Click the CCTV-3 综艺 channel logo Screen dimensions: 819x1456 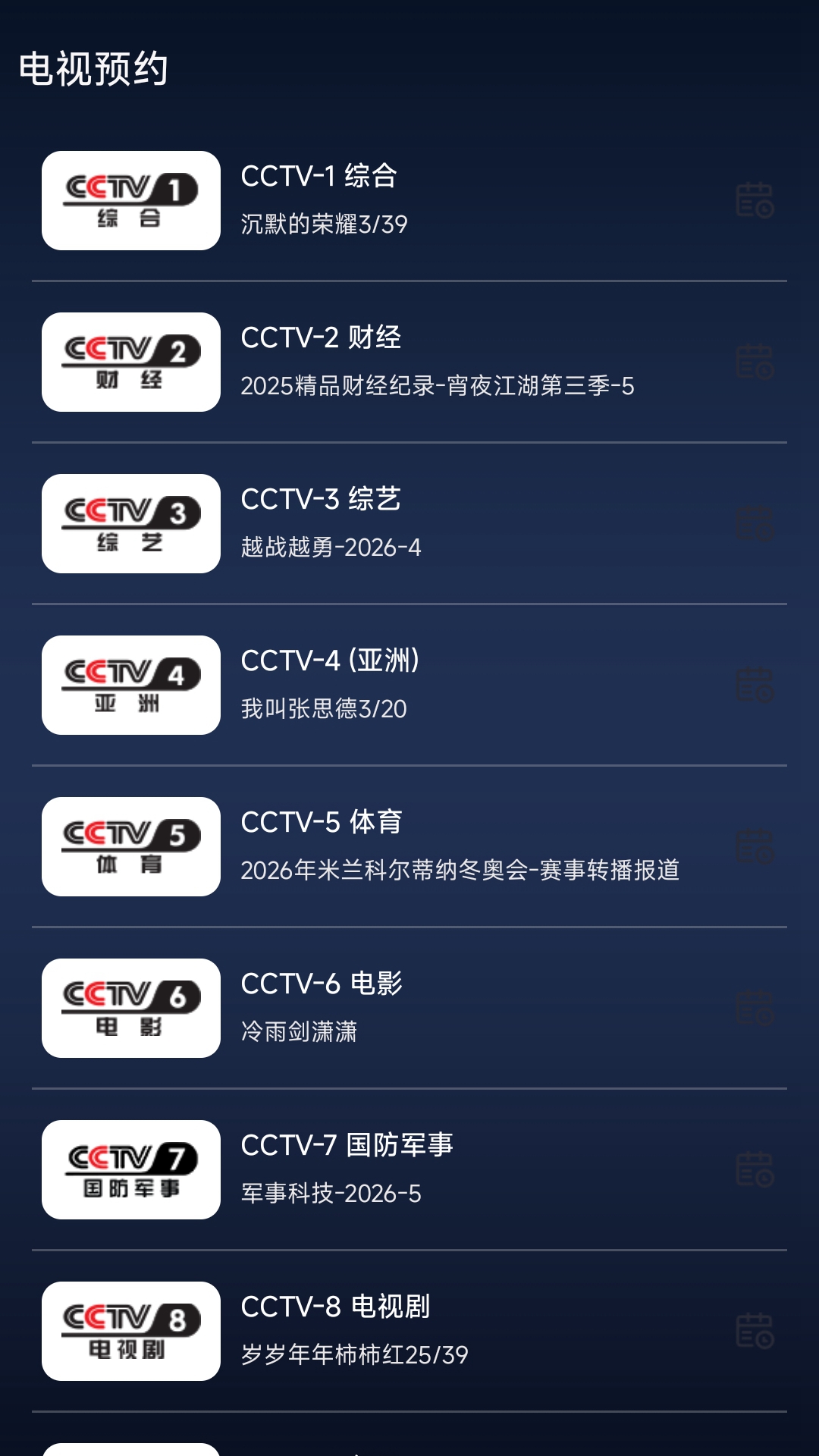coord(130,523)
